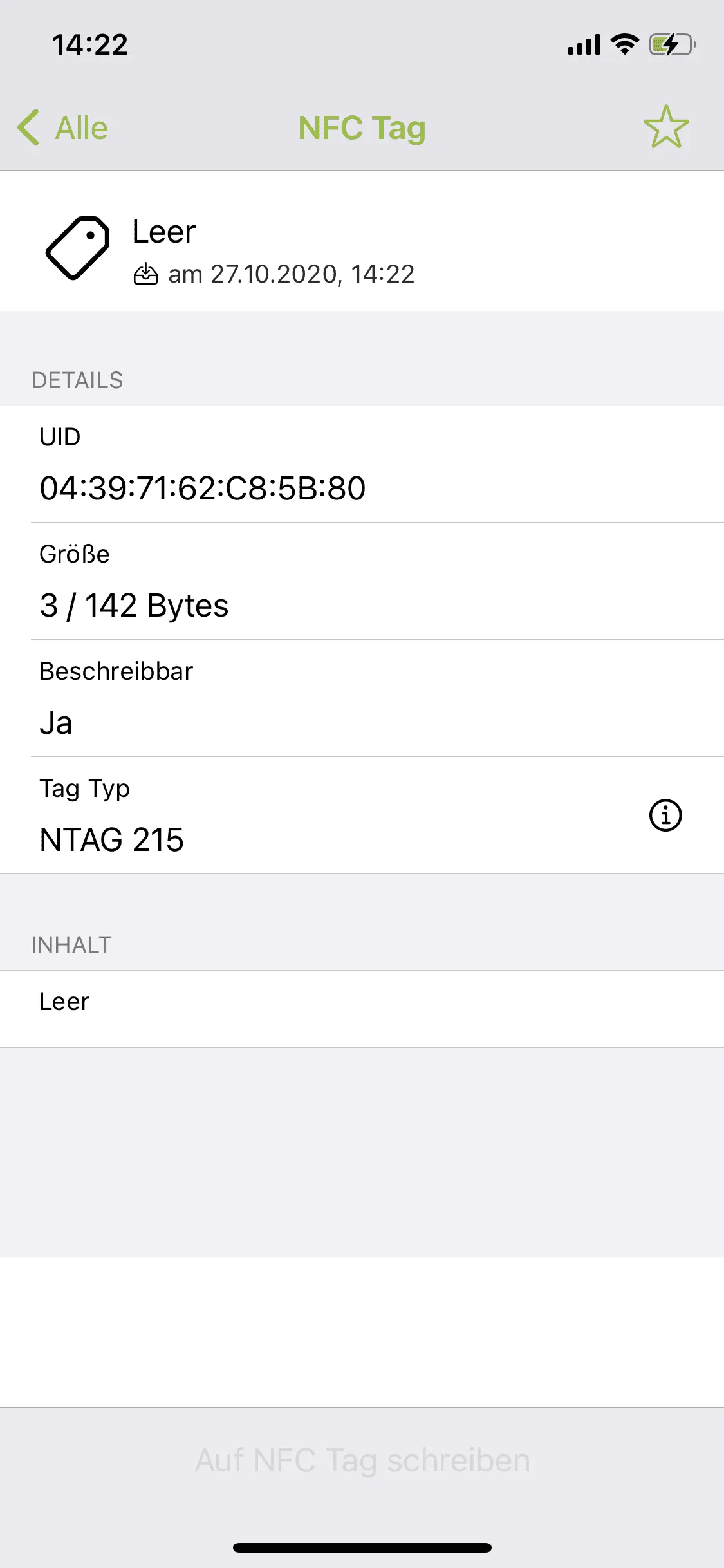Expand the DETAILS section header
Viewport: 724px width, 1568px height.
click(x=77, y=380)
